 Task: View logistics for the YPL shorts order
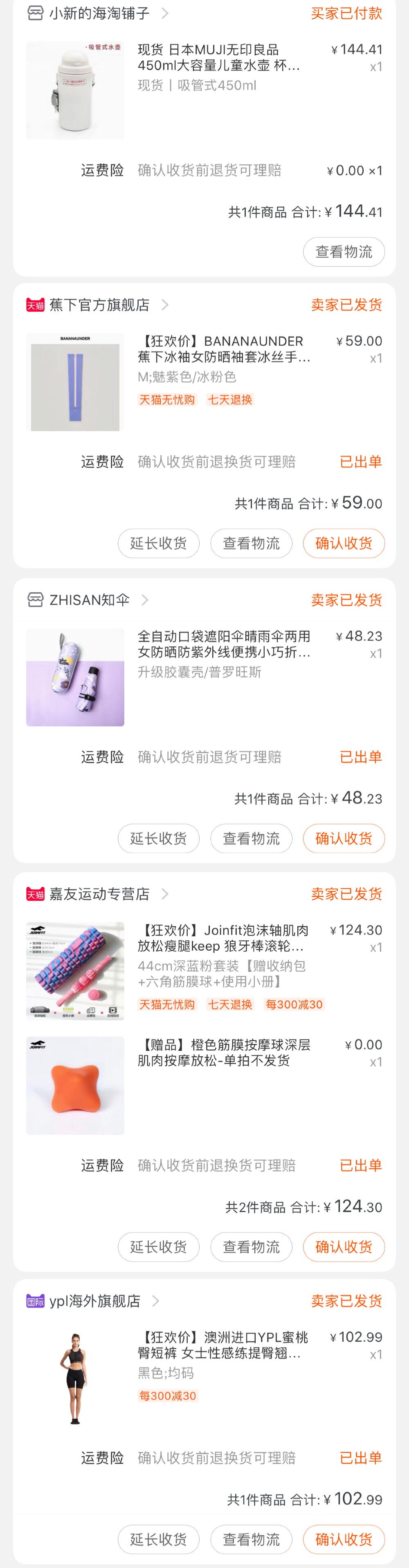252,1539
